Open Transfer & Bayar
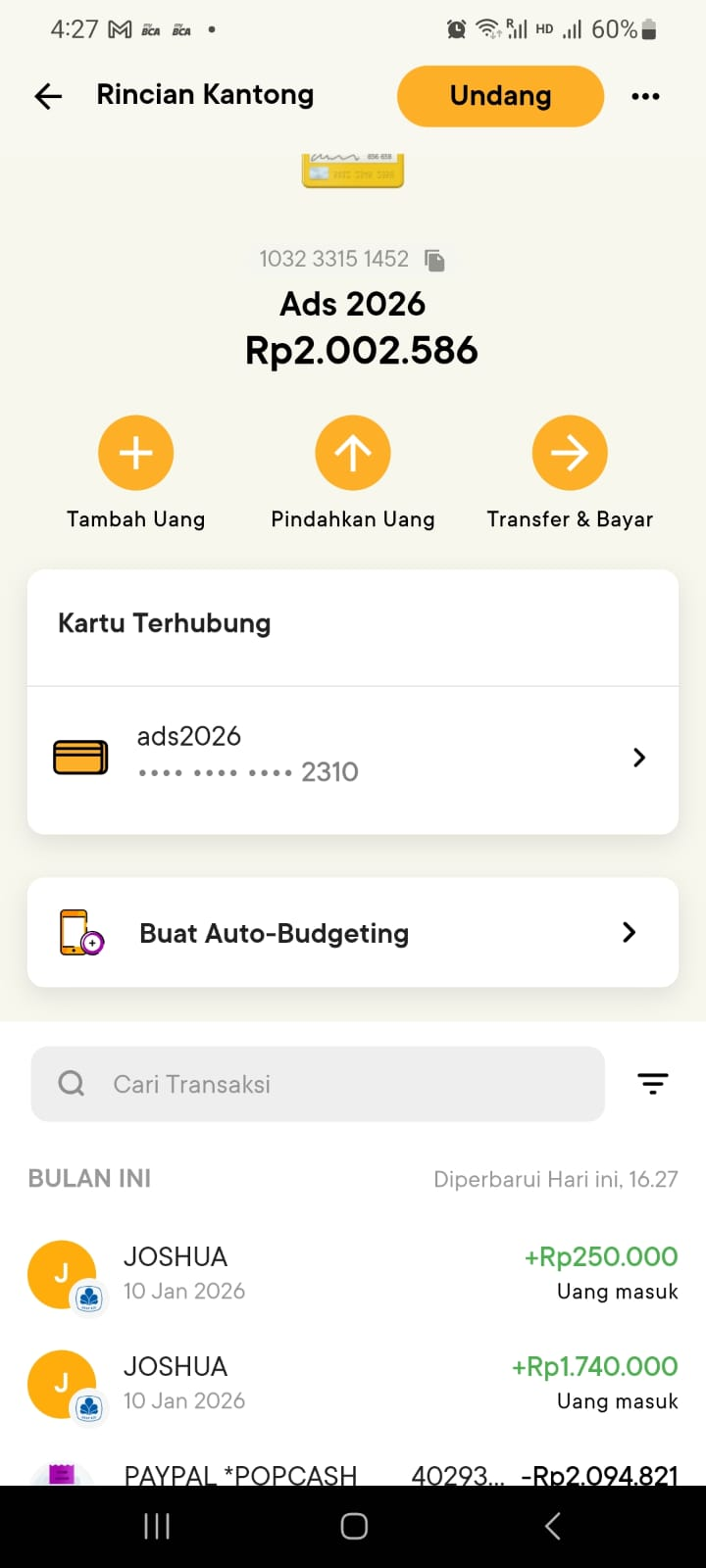 [570, 453]
